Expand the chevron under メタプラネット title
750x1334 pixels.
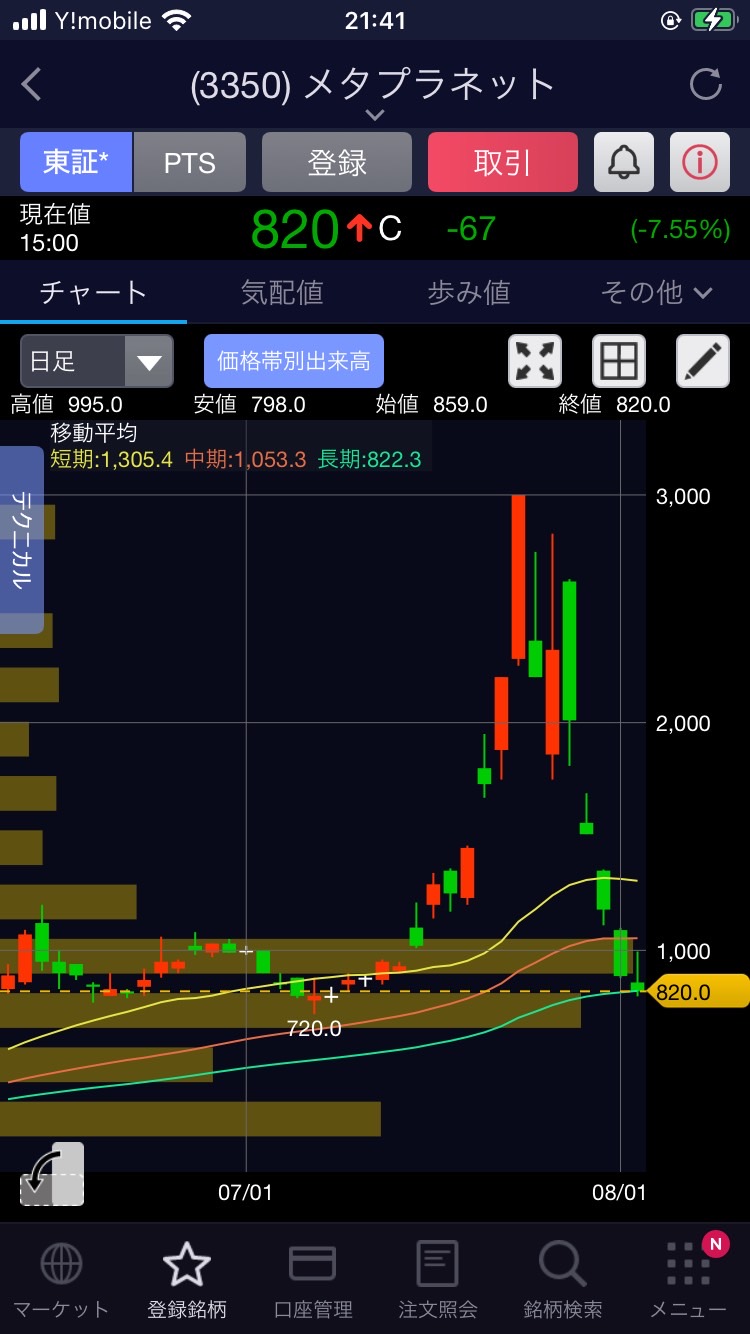374,116
